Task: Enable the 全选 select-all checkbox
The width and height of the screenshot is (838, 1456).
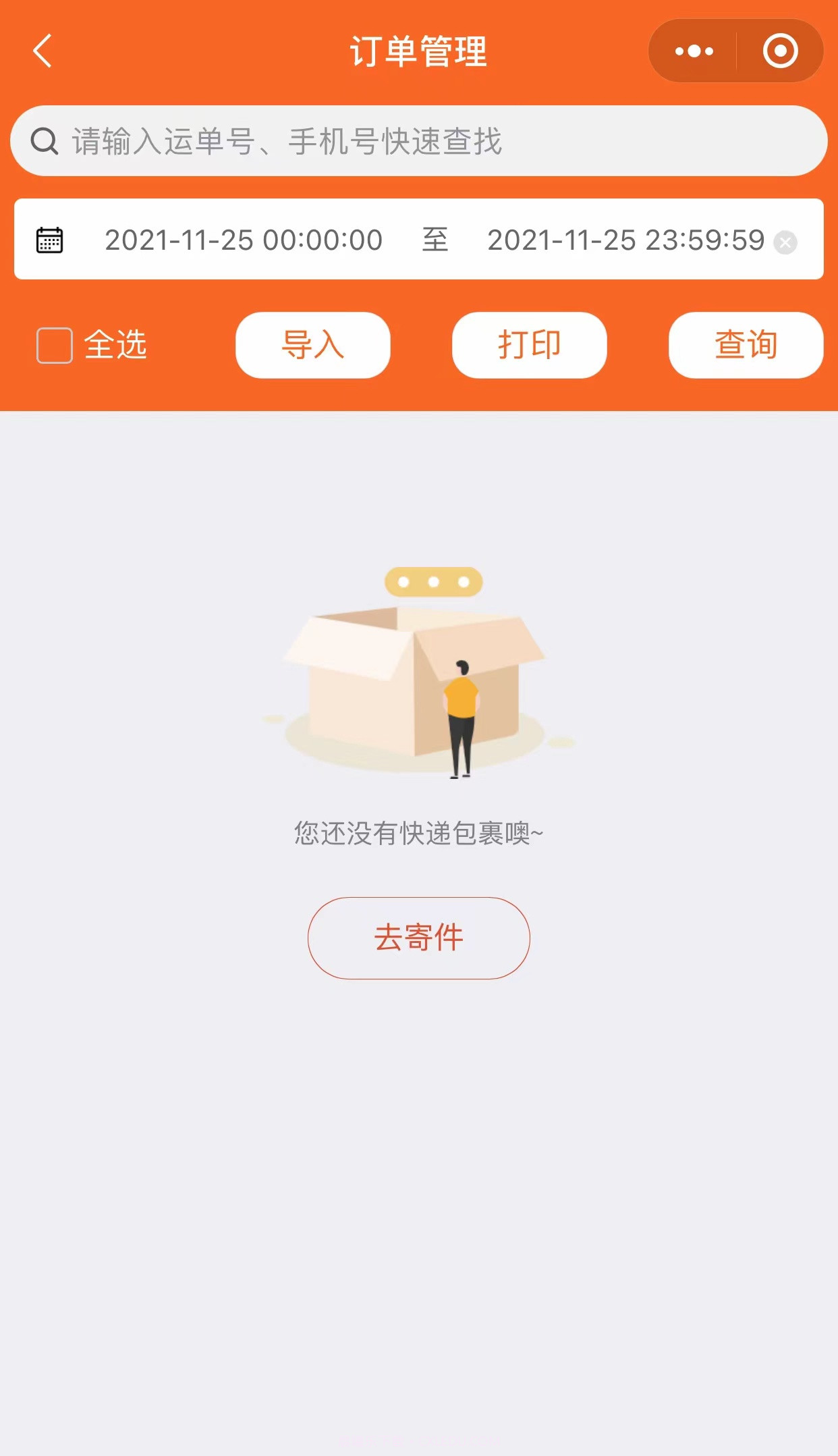Action: coord(54,345)
